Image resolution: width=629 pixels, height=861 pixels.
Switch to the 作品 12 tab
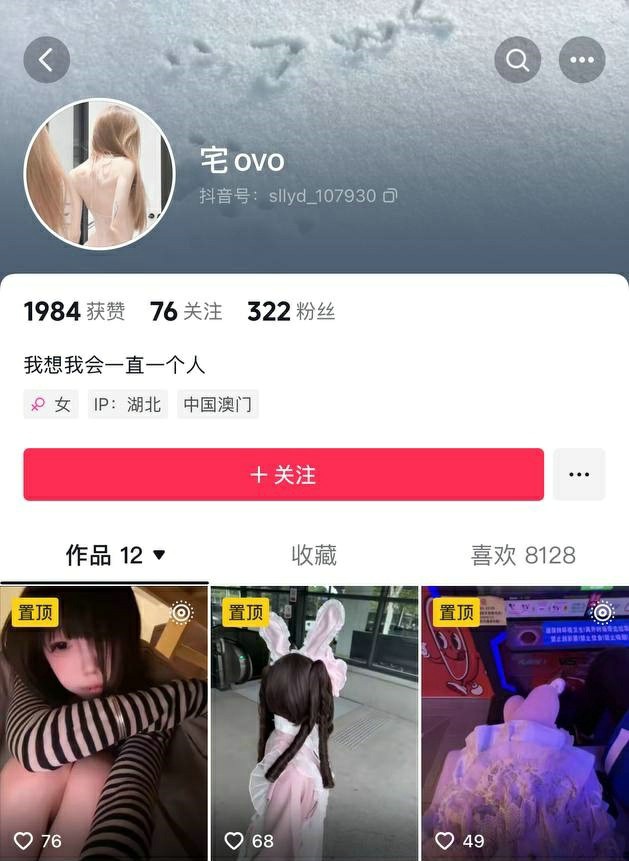(115, 555)
